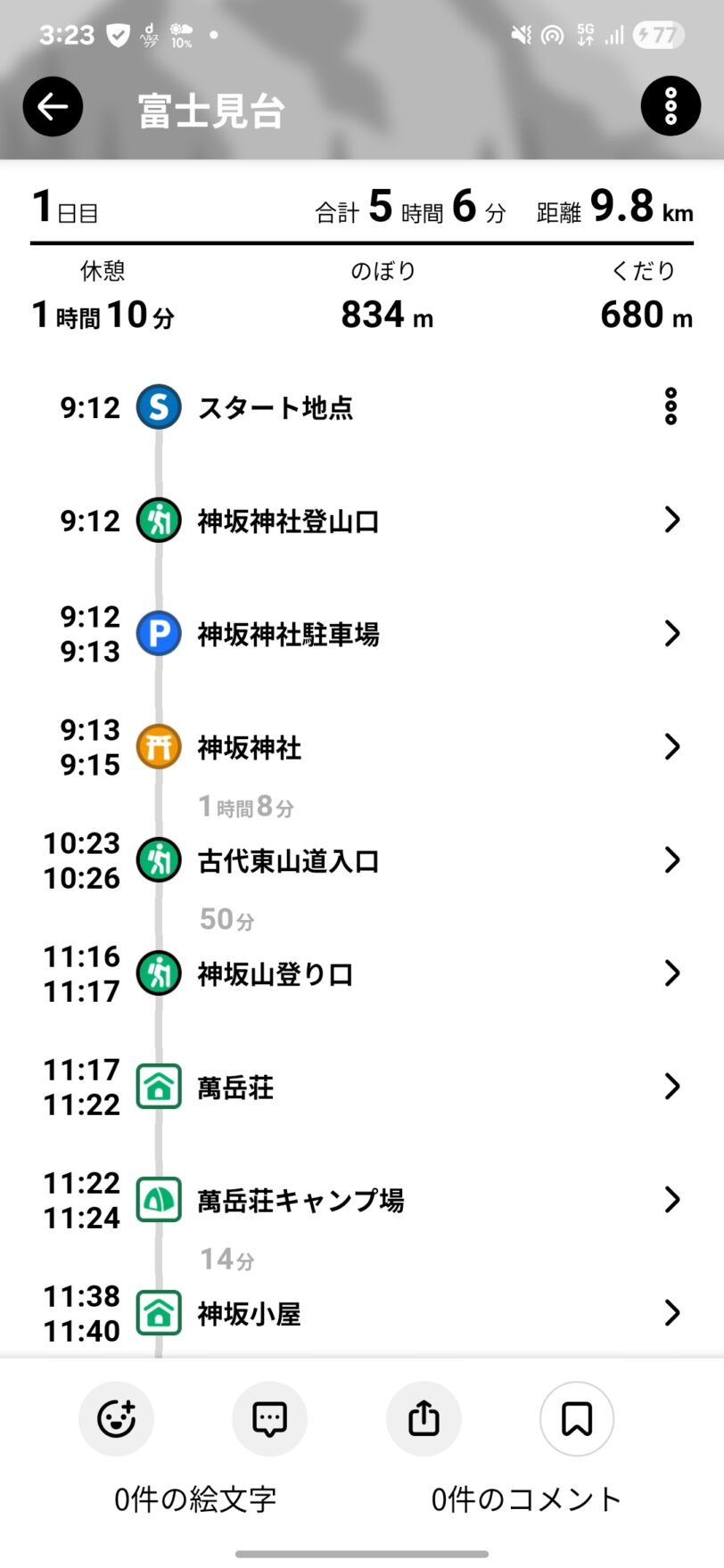
Task: Open the overflow menu in the header
Action: click(x=671, y=107)
